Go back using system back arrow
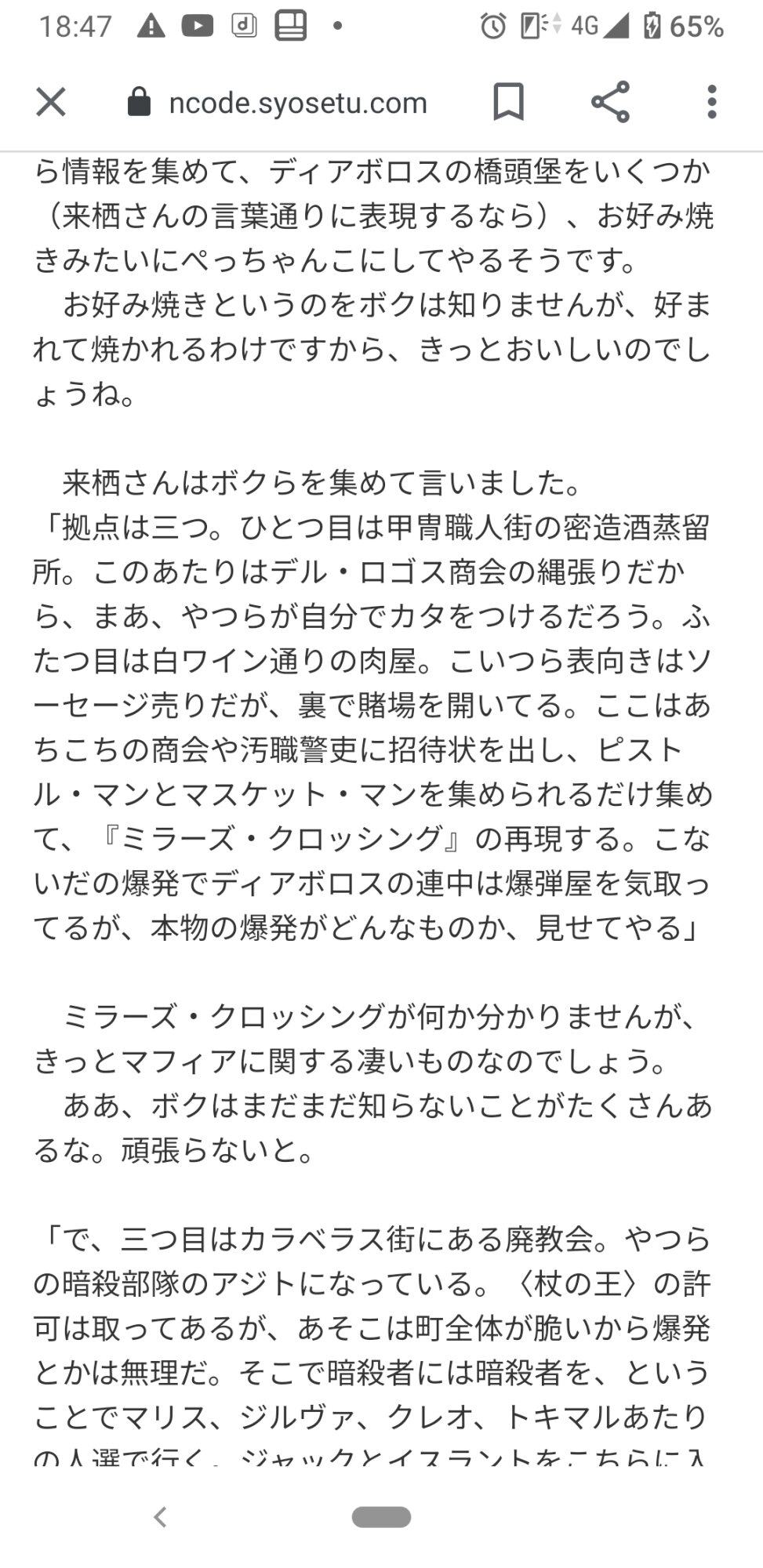The image size is (763, 1568). [x=160, y=1516]
